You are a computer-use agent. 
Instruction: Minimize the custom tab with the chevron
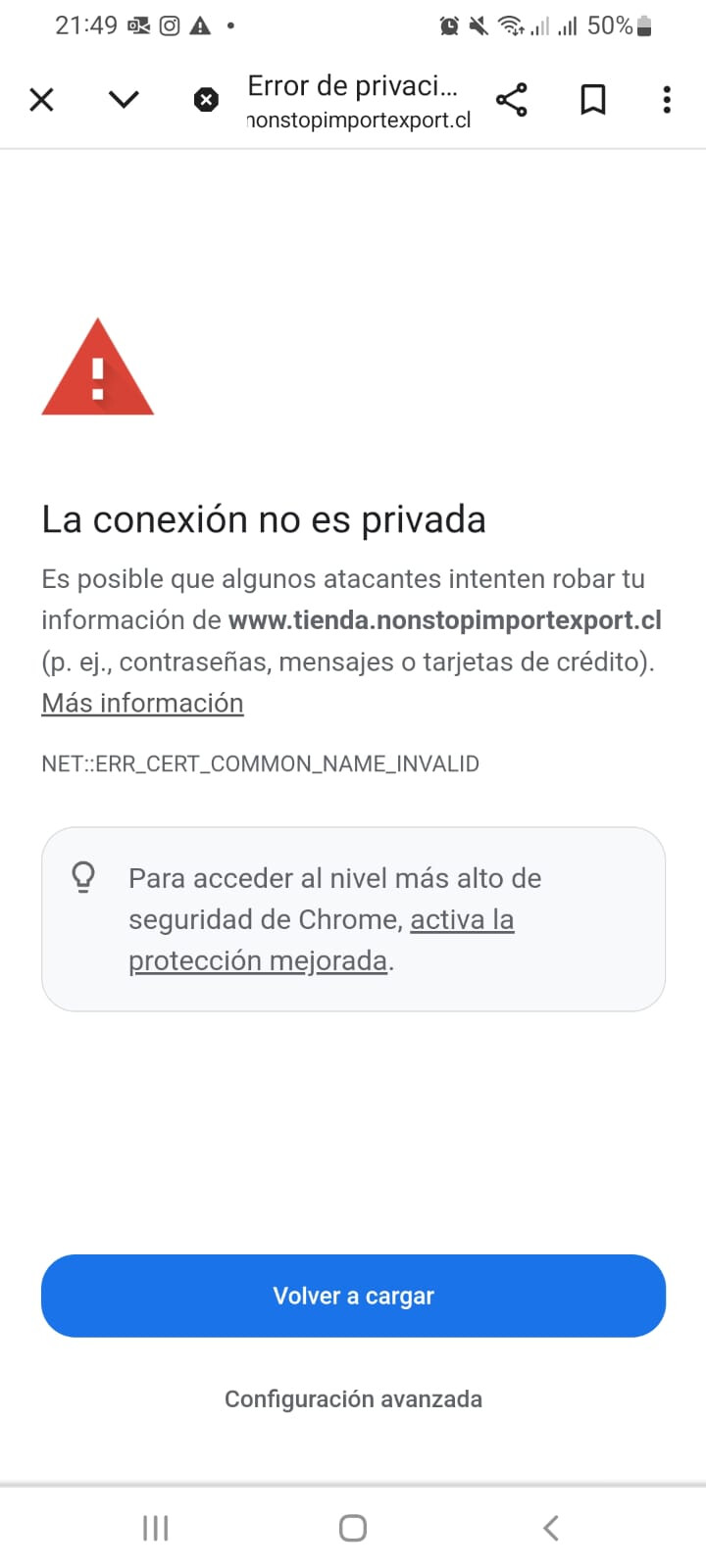tap(124, 99)
